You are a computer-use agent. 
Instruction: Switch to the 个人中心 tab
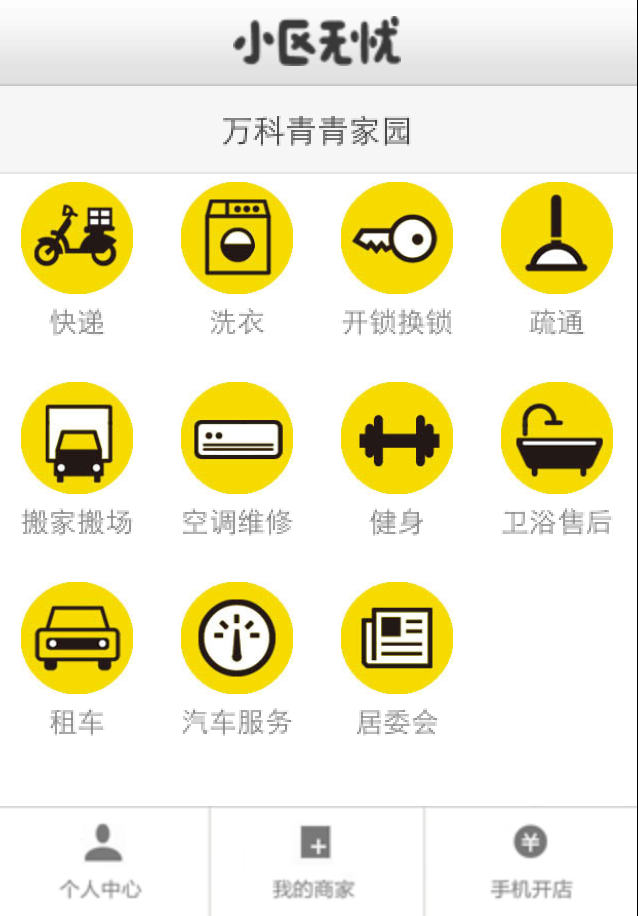(102, 861)
